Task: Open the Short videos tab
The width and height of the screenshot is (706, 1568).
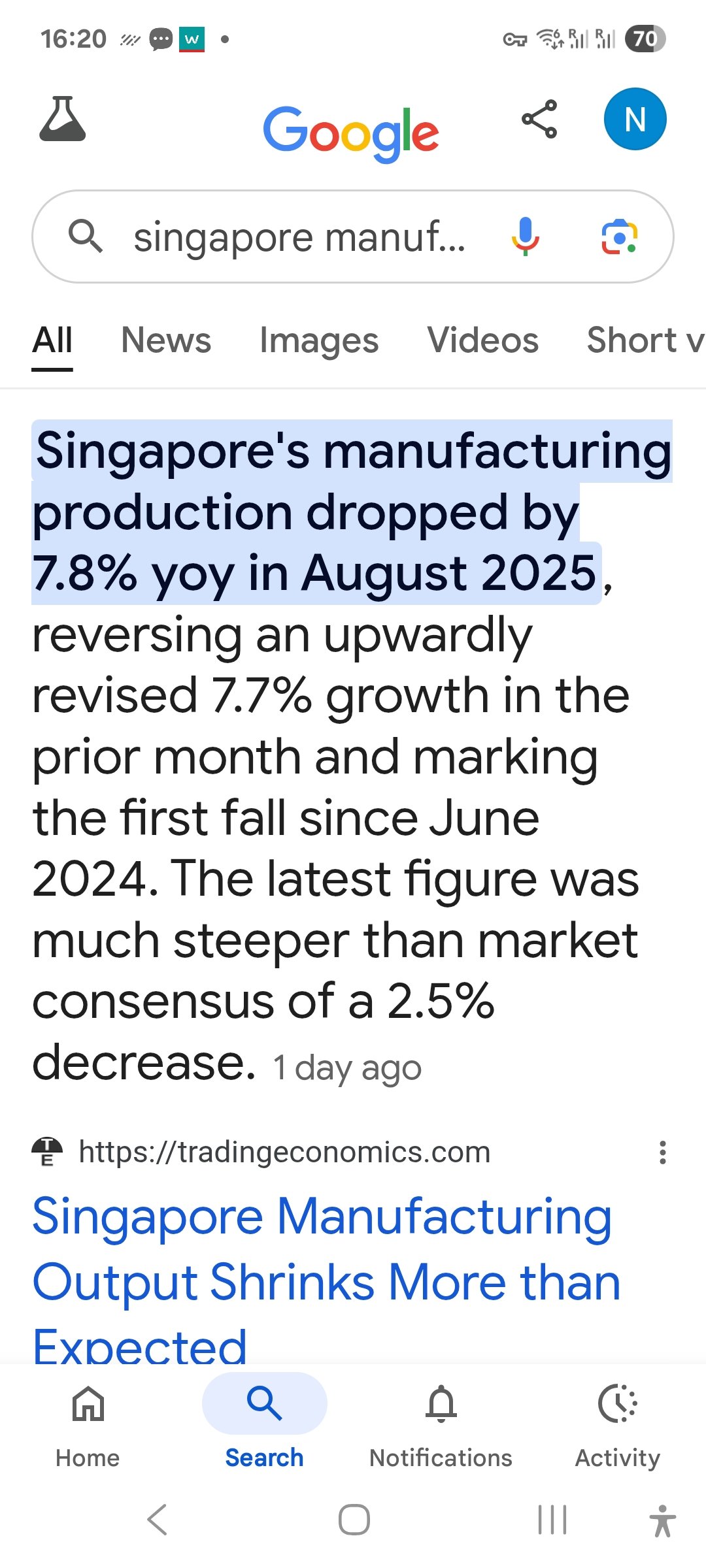Action: point(644,340)
